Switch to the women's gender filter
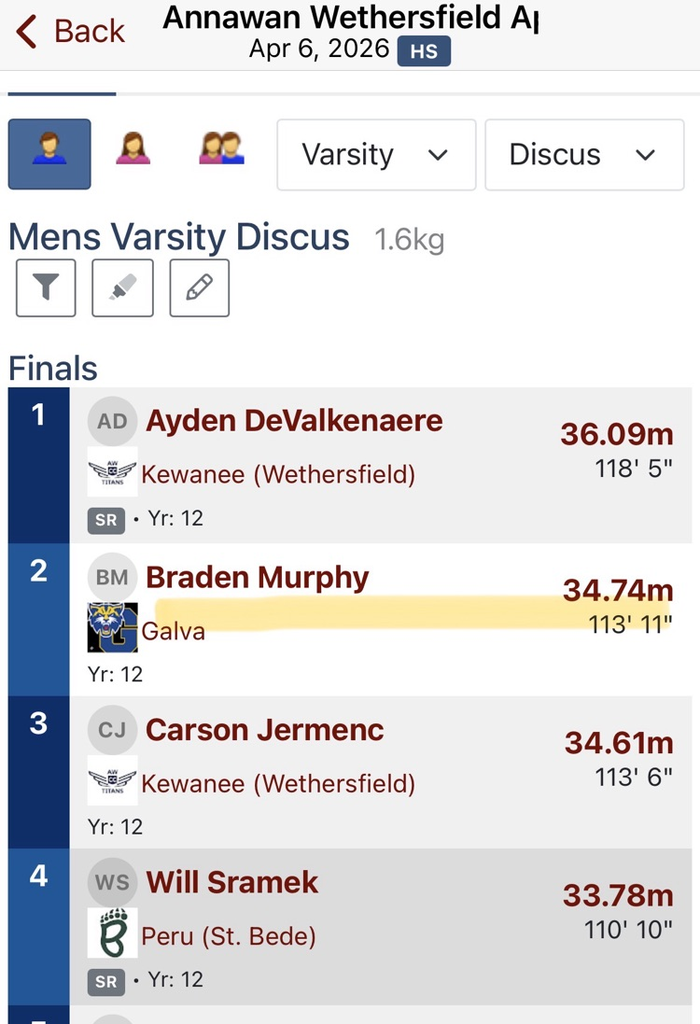This screenshot has height=1024, width=700. [x=132, y=149]
